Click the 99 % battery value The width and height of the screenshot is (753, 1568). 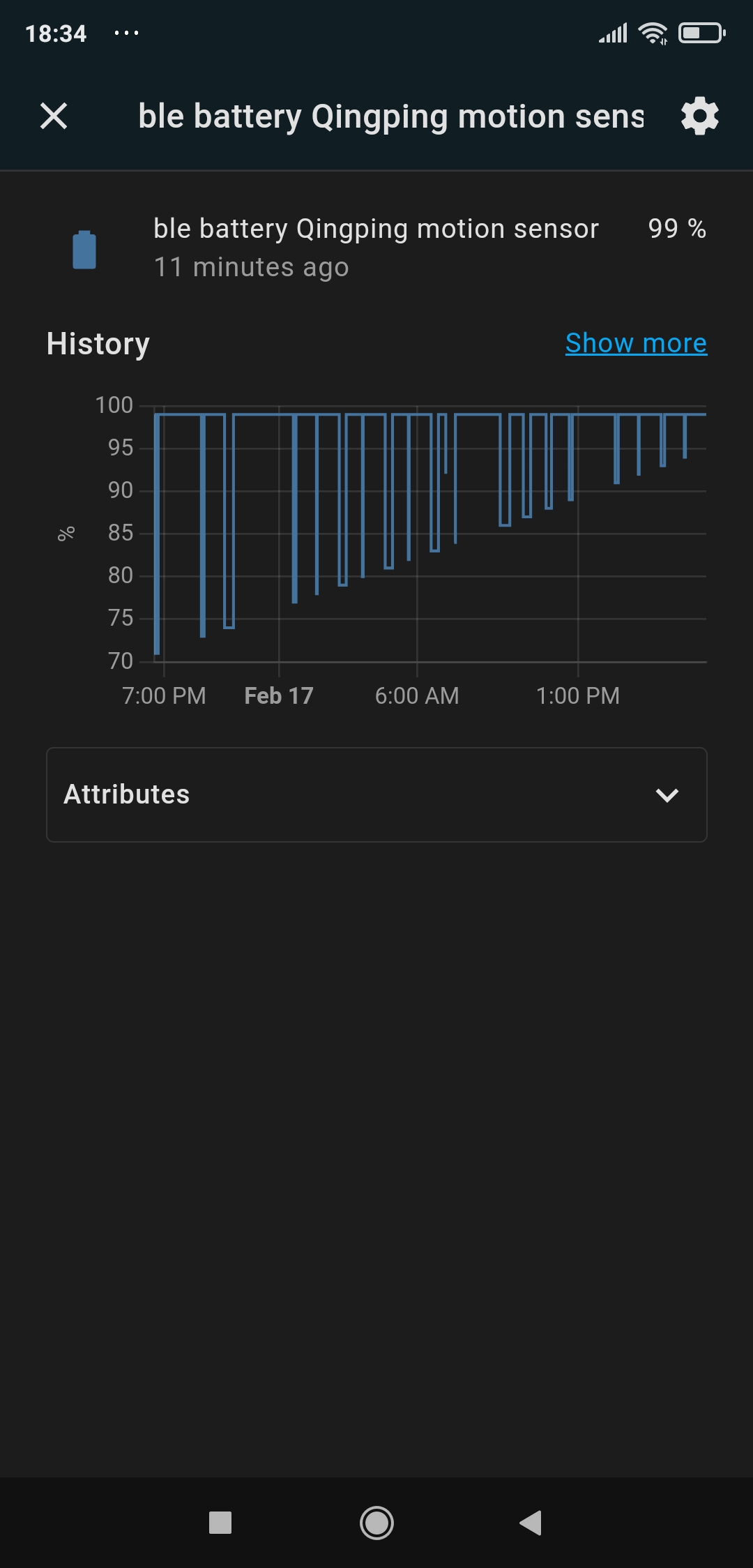tap(676, 228)
